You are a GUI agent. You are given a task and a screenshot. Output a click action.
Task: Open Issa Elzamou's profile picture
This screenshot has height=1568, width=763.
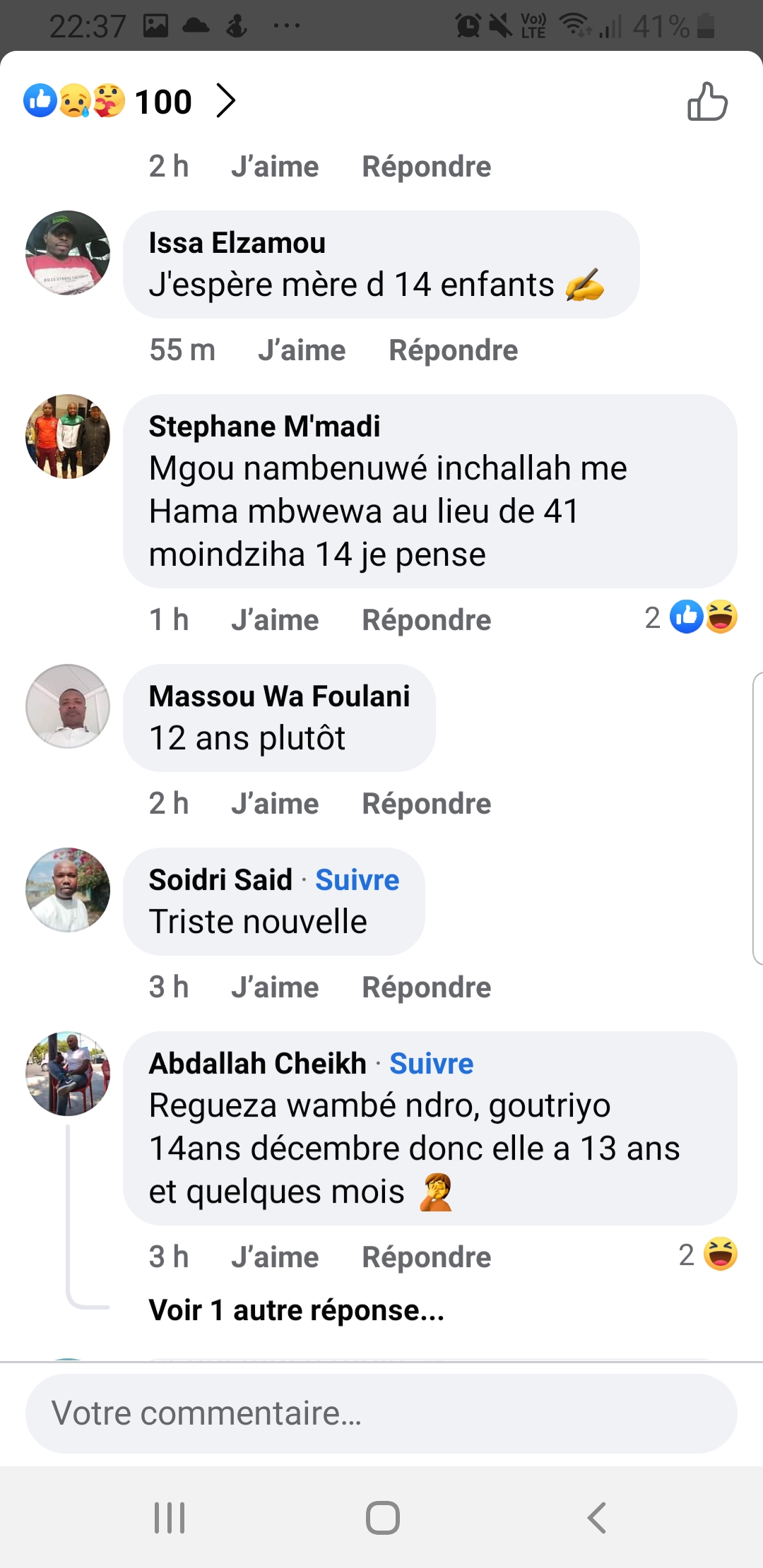[x=68, y=253]
